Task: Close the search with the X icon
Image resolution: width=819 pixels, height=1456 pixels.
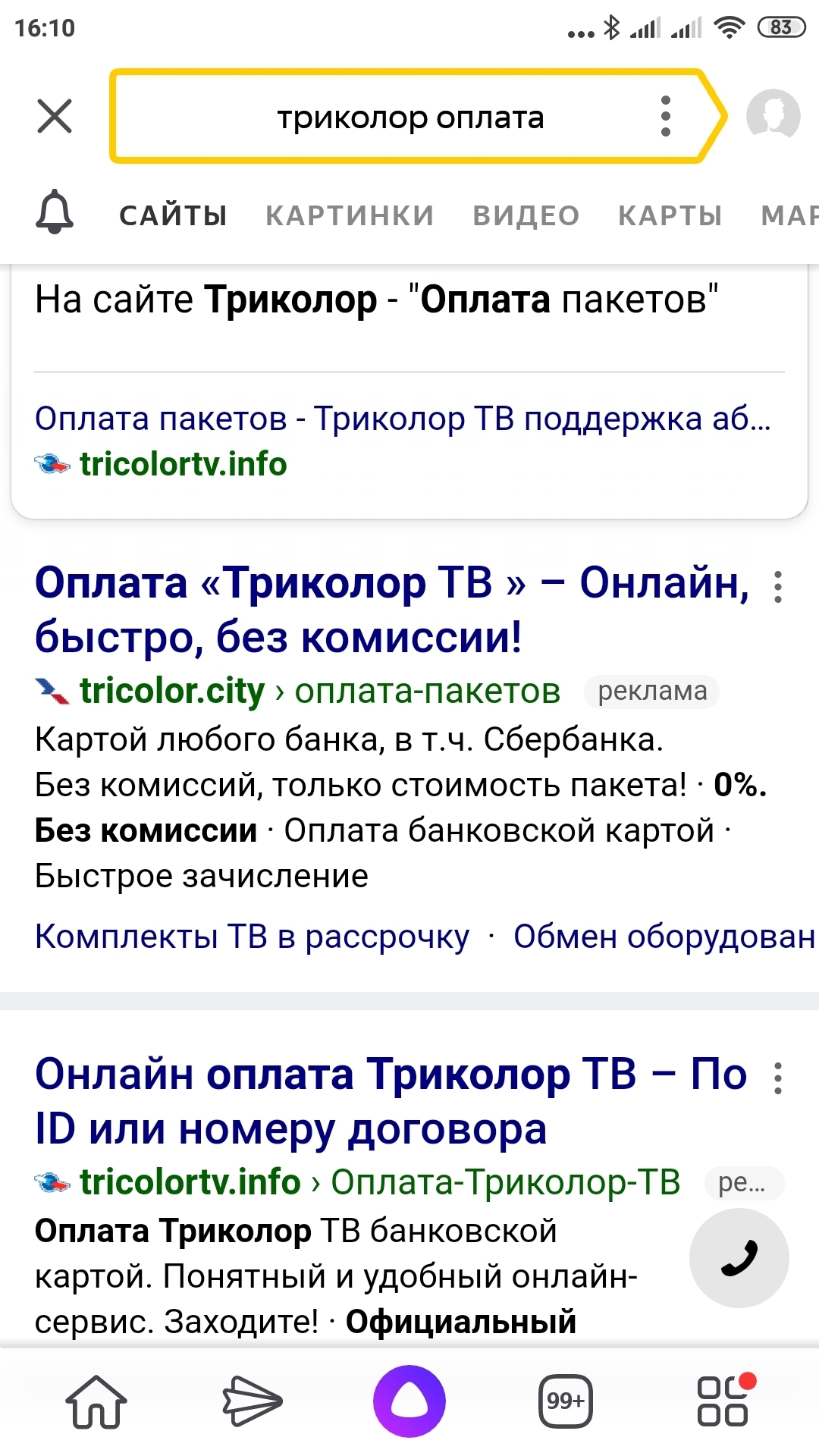Action: pyautogui.click(x=55, y=116)
